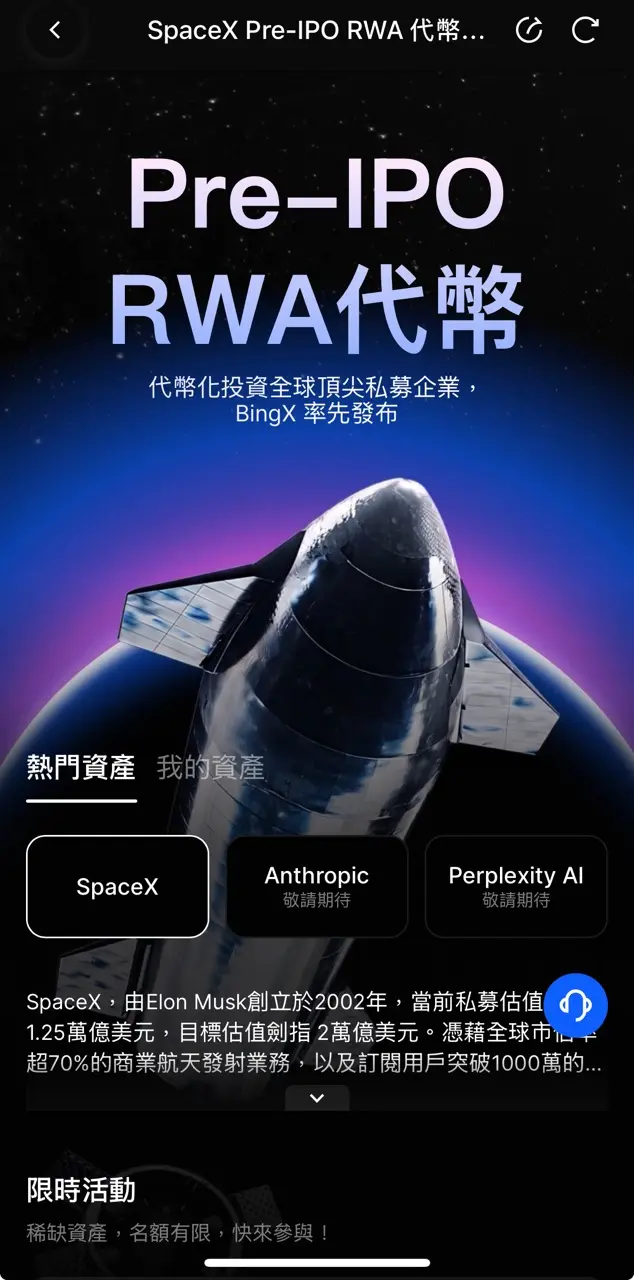634x1280 pixels.
Task: Refresh the page using the reload icon
Action: click(x=585, y=30)
